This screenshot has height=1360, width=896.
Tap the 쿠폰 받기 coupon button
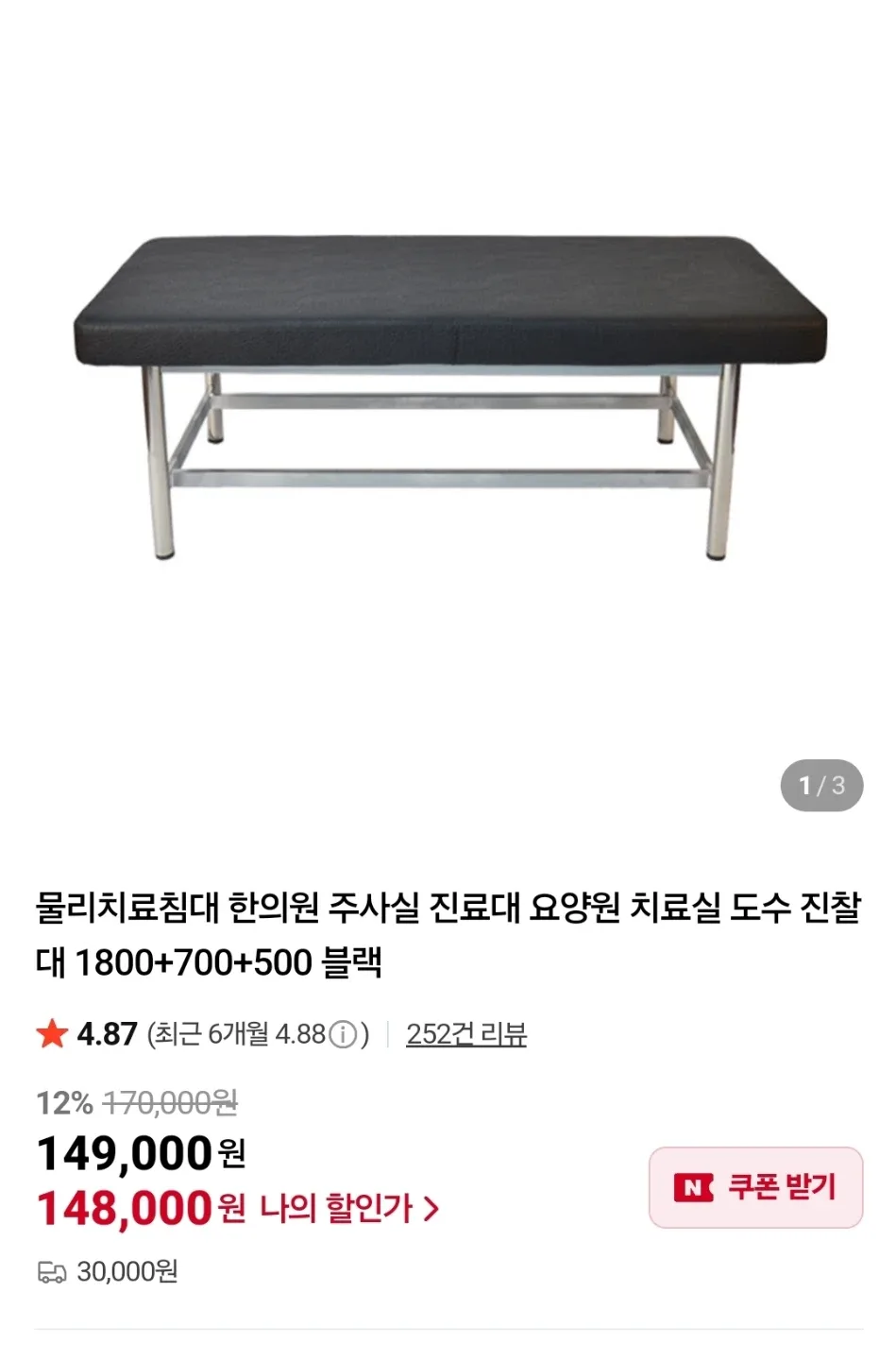[x=755, y=1187]
